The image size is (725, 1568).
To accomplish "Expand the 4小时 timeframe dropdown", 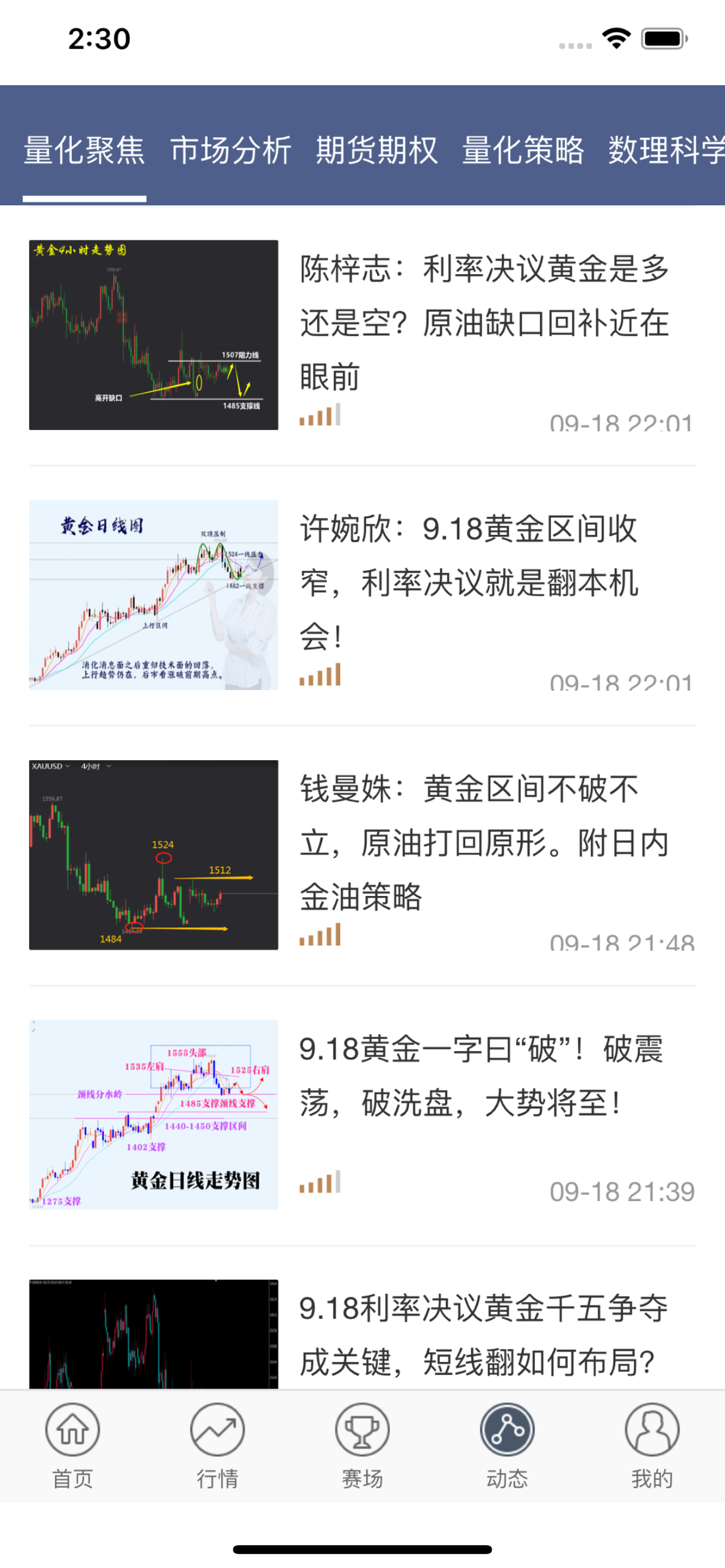I will pos(92,767).
